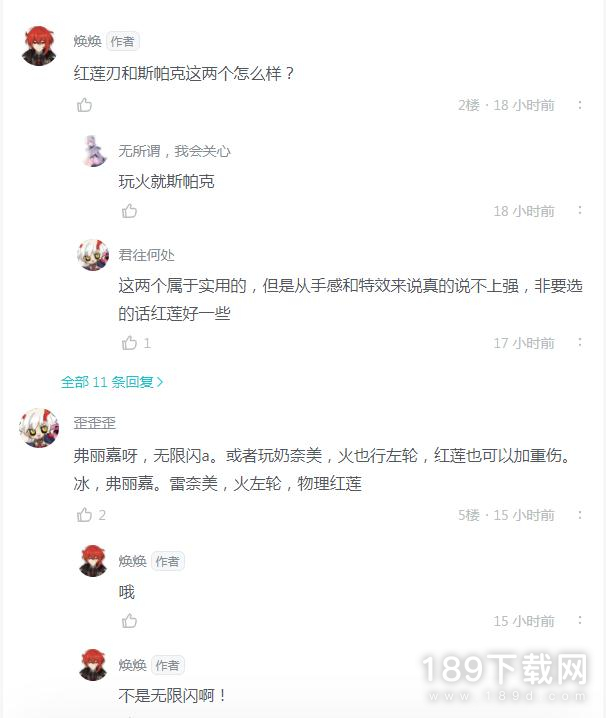
Task: Expand 全部 11 条回复
Action: (x=112, y=382)
